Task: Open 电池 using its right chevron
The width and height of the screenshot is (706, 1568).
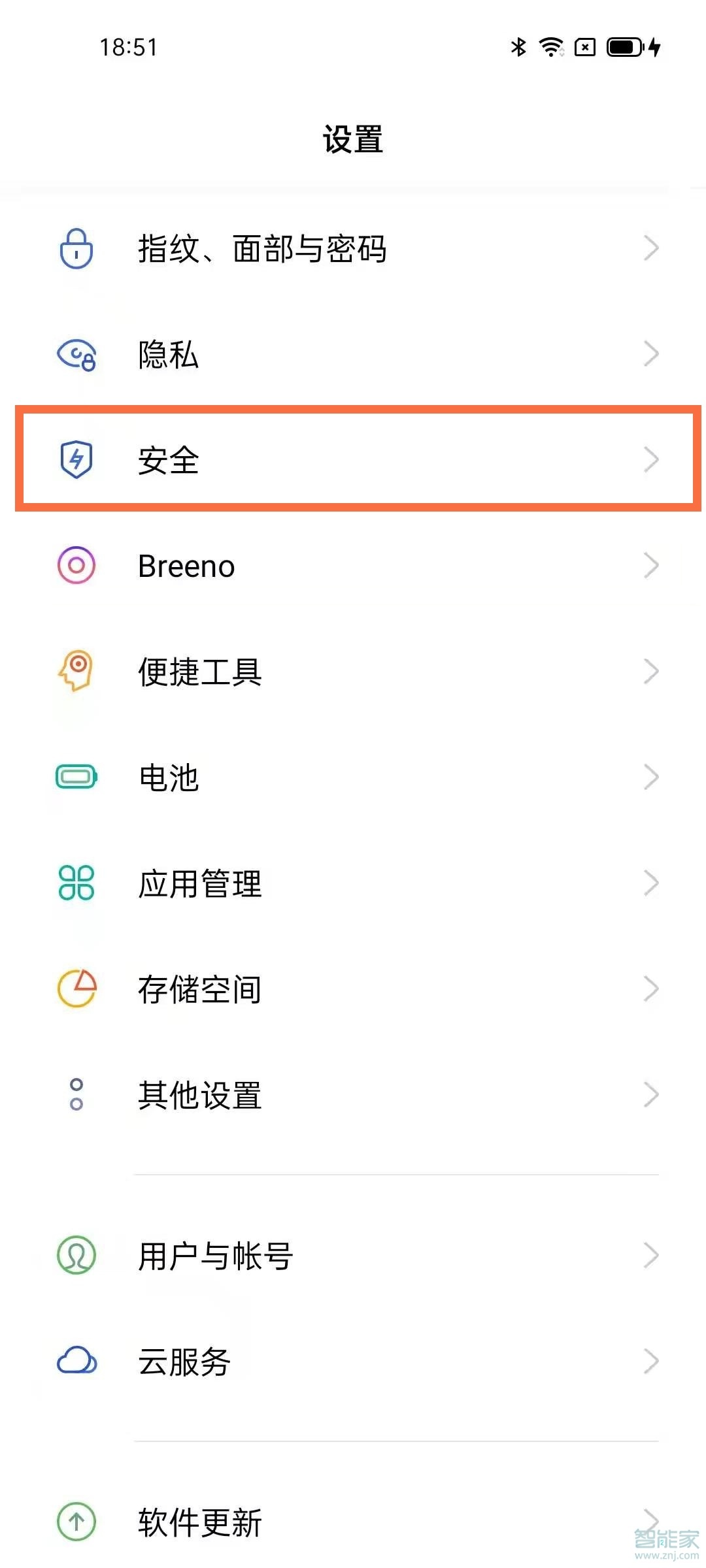Action: pyautogui.click(x=652, y=777)
